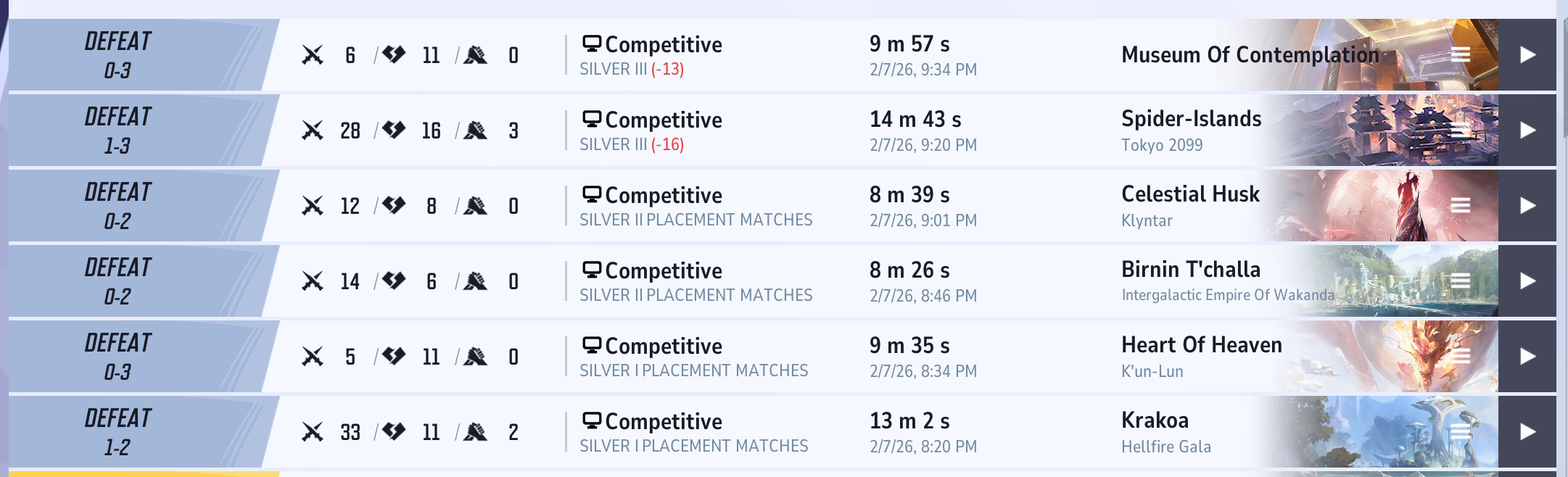Play replay of Museum Of Contemplation match

click(1527, 55)
